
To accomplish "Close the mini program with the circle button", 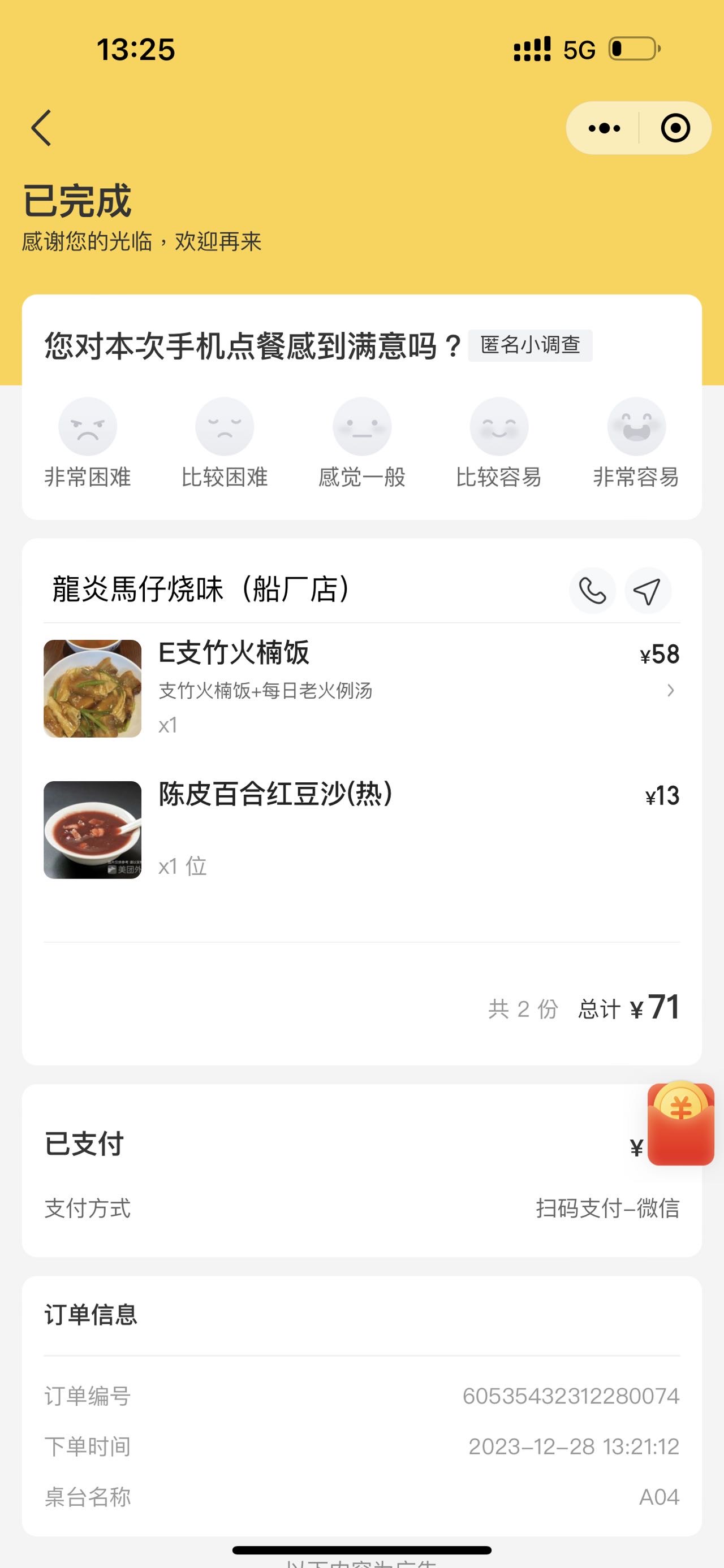I will 675,128.
